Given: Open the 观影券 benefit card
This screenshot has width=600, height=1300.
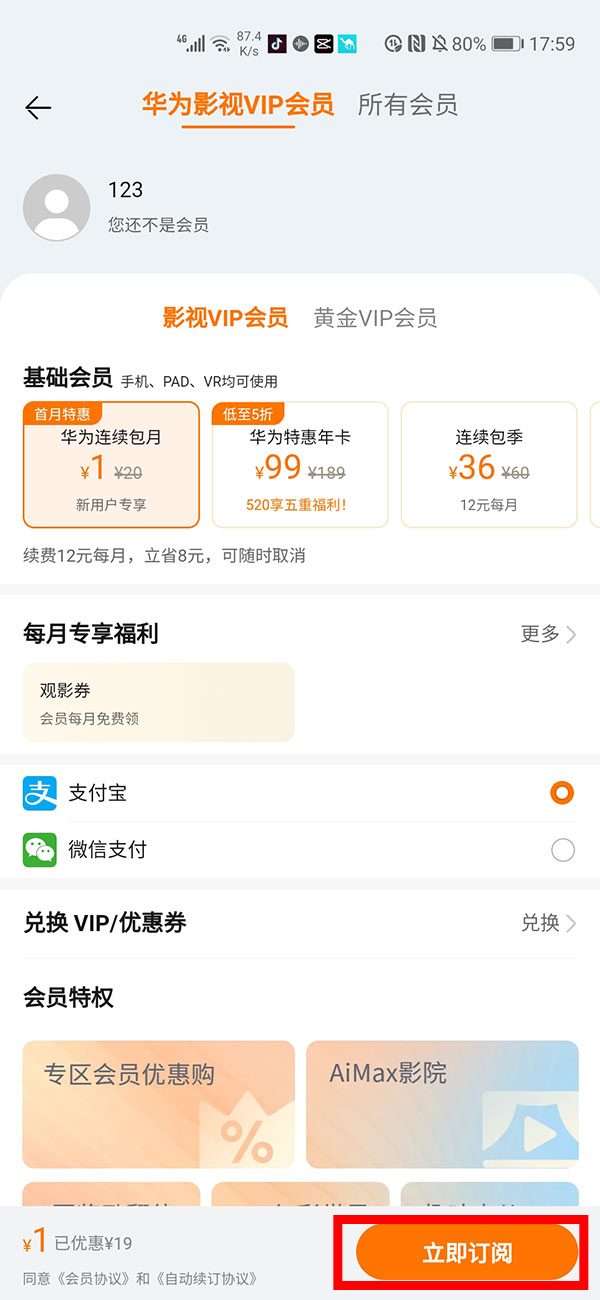Looking at the screenshot, I should (x=158, y=702).
